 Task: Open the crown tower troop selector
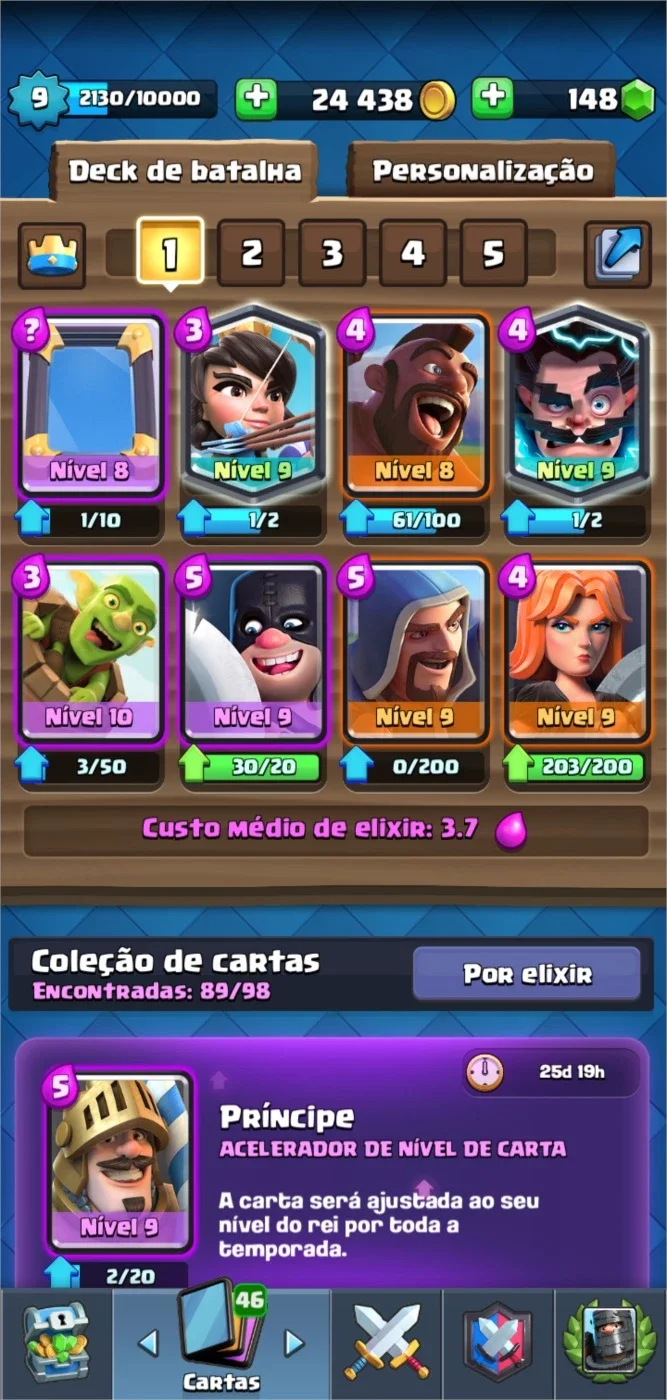(x=52, y=254)
